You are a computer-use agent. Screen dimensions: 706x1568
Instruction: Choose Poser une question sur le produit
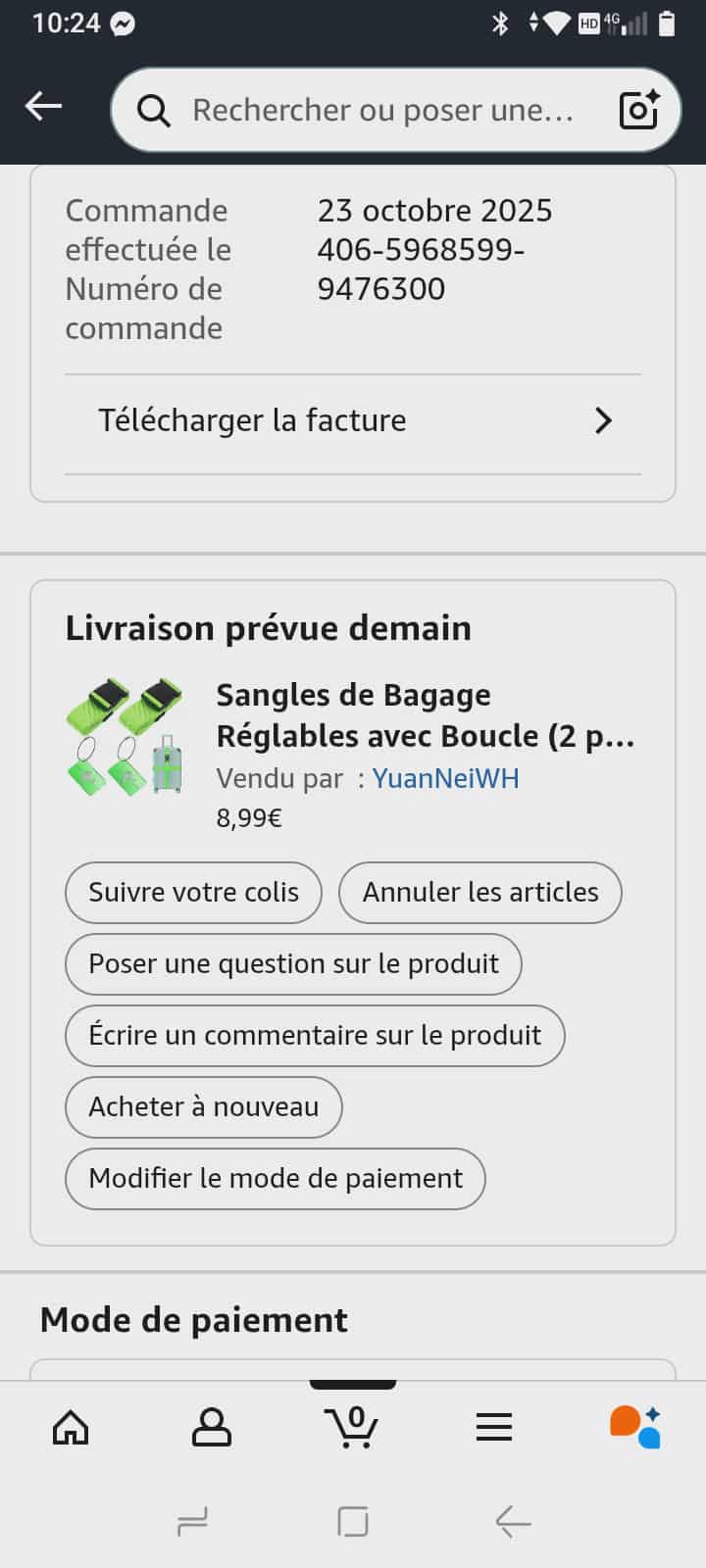point(293,964)
